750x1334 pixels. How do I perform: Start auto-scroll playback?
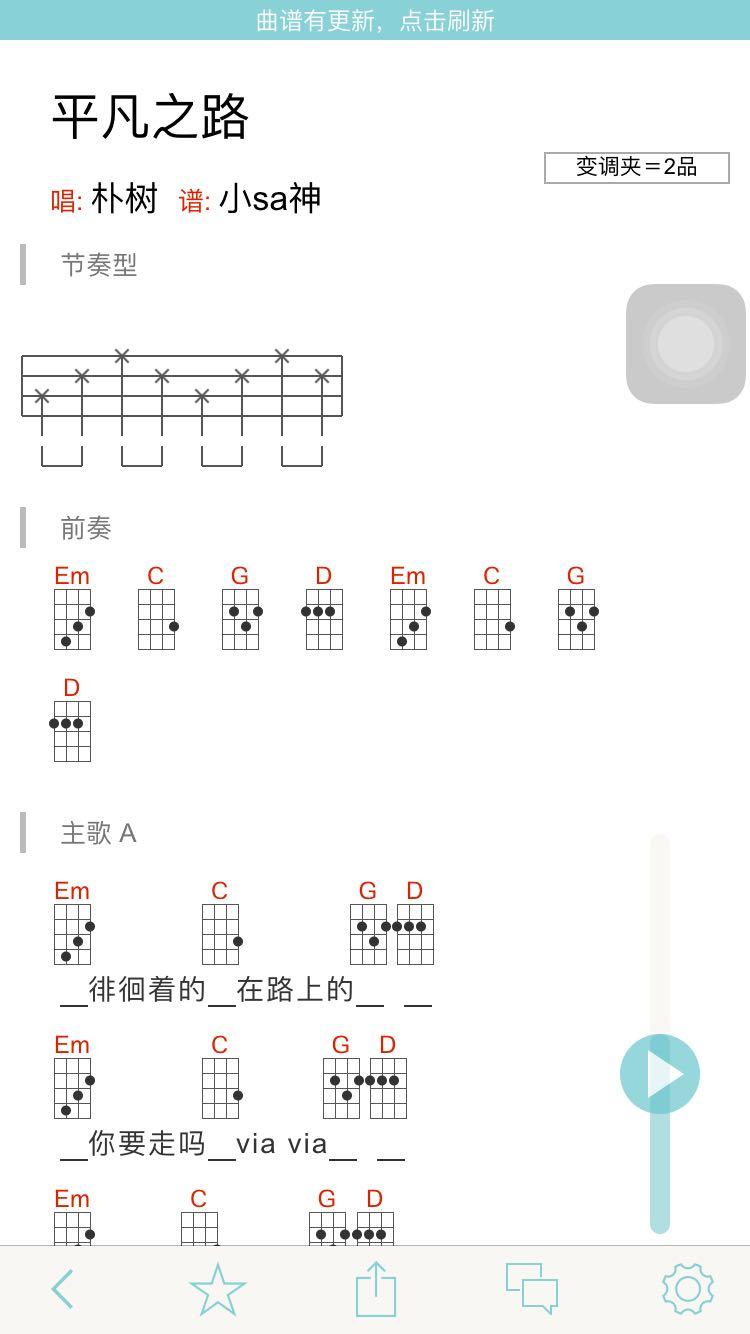coord(660,1074)
